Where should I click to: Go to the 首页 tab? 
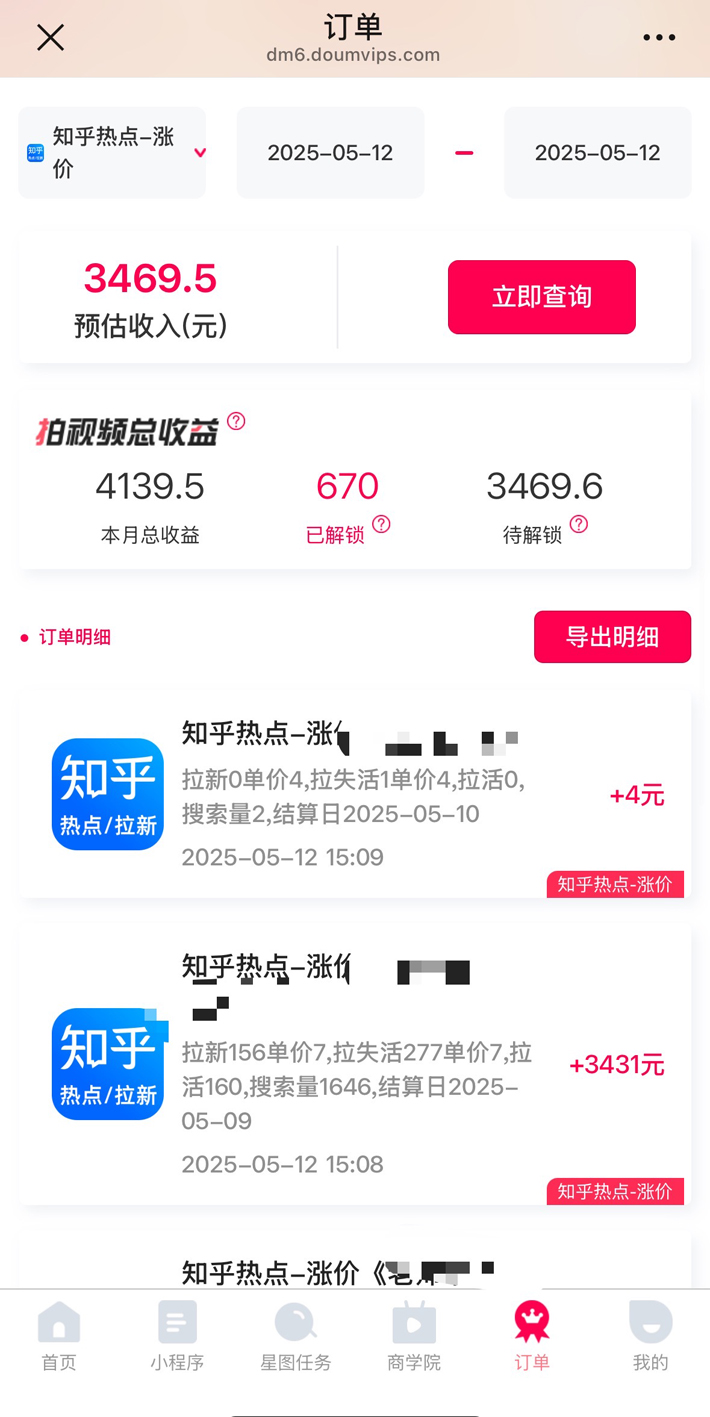pos(59,1336)
